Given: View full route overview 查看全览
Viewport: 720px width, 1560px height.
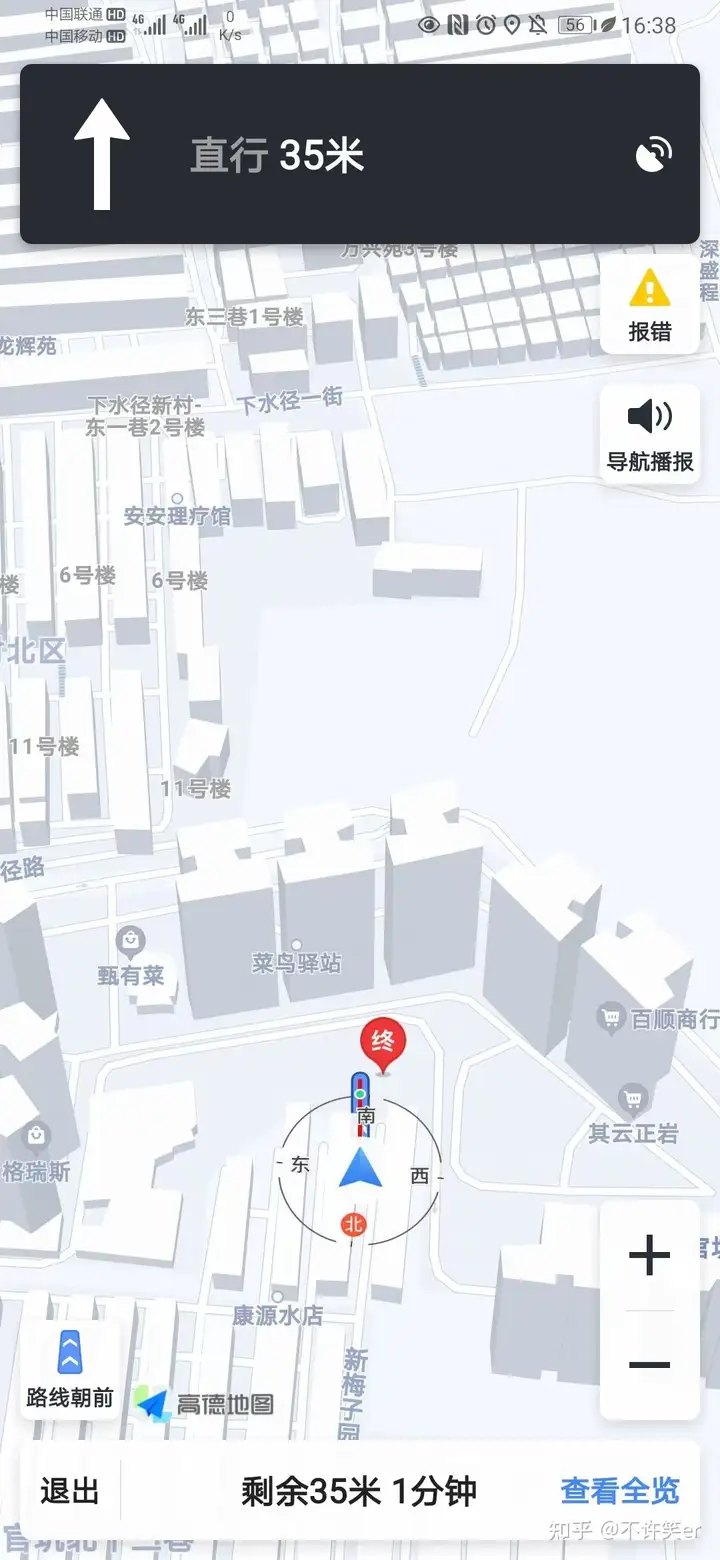Looking at the screenshot, I should click(x=620, y=1491).
